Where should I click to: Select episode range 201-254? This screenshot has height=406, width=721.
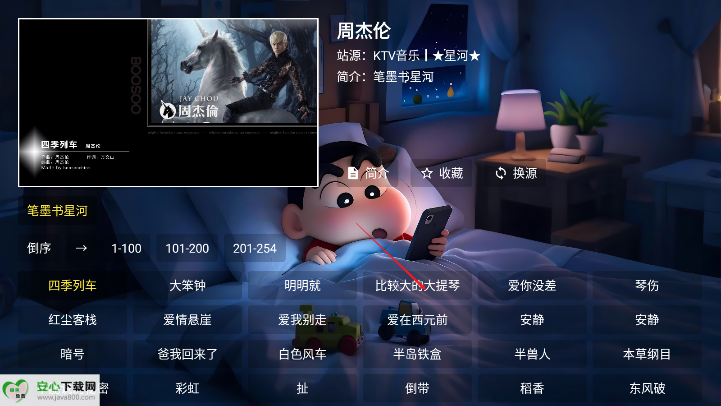tap(255, 248)
